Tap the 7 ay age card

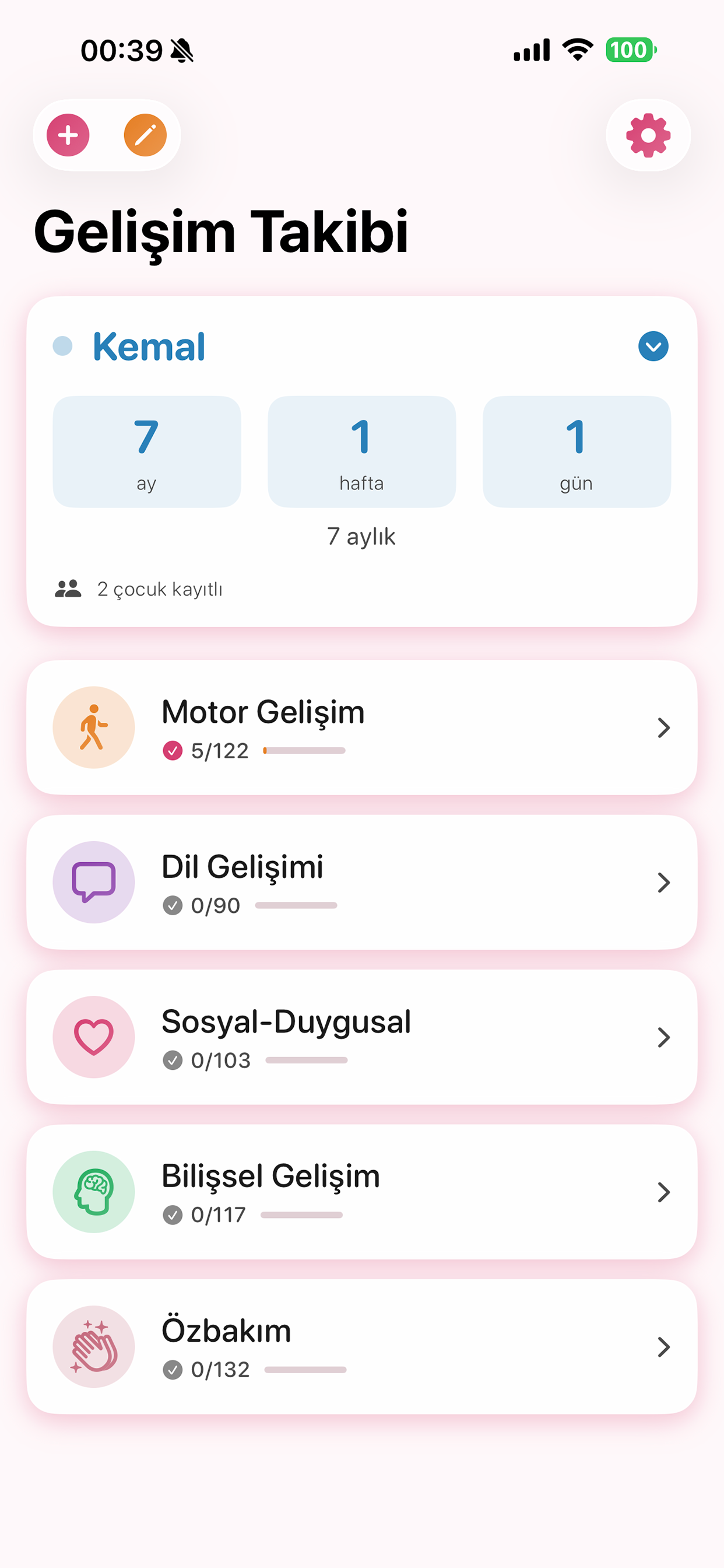point(146,450)
